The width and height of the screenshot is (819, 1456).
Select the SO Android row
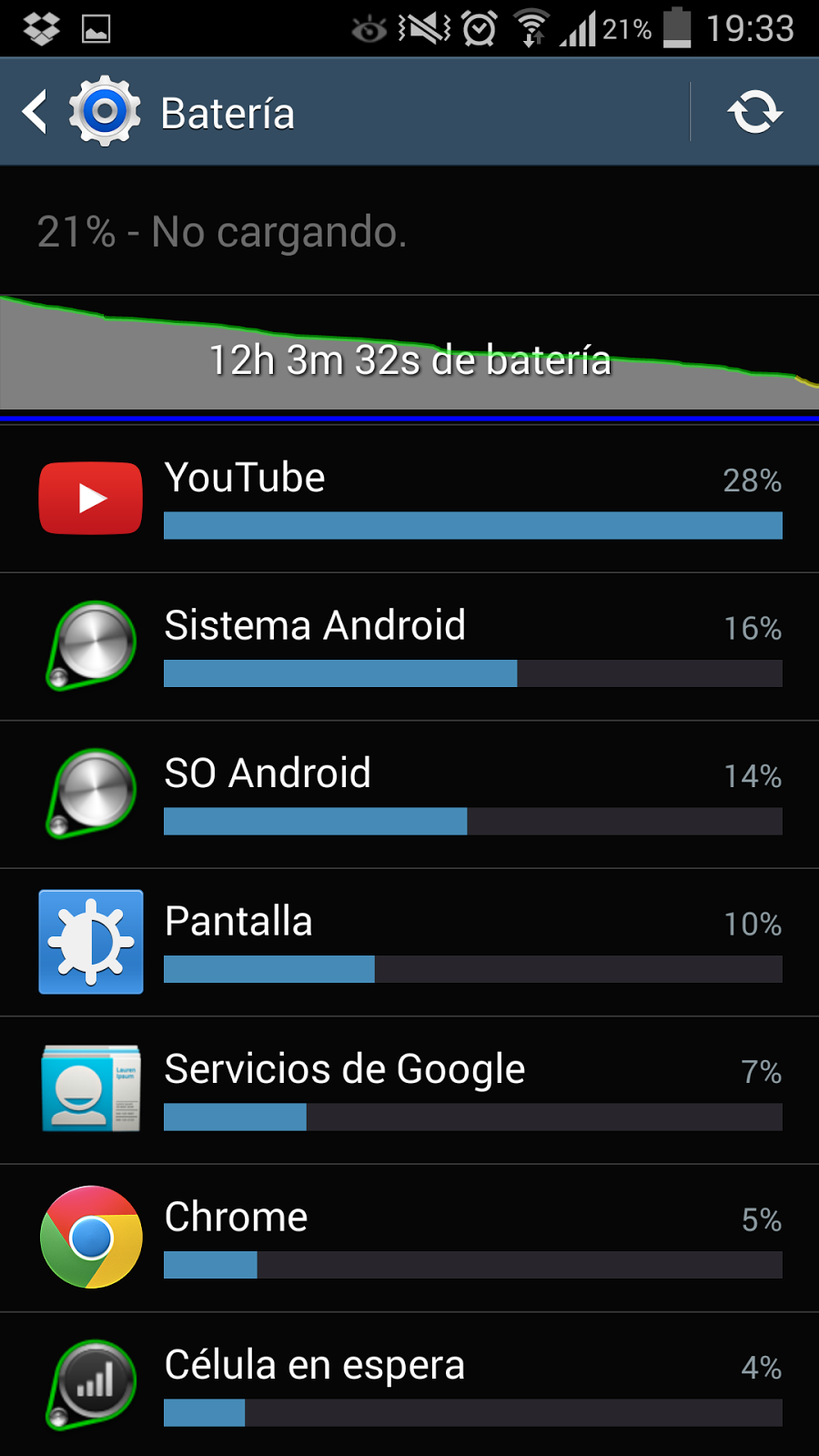click(x=409, y=794)
